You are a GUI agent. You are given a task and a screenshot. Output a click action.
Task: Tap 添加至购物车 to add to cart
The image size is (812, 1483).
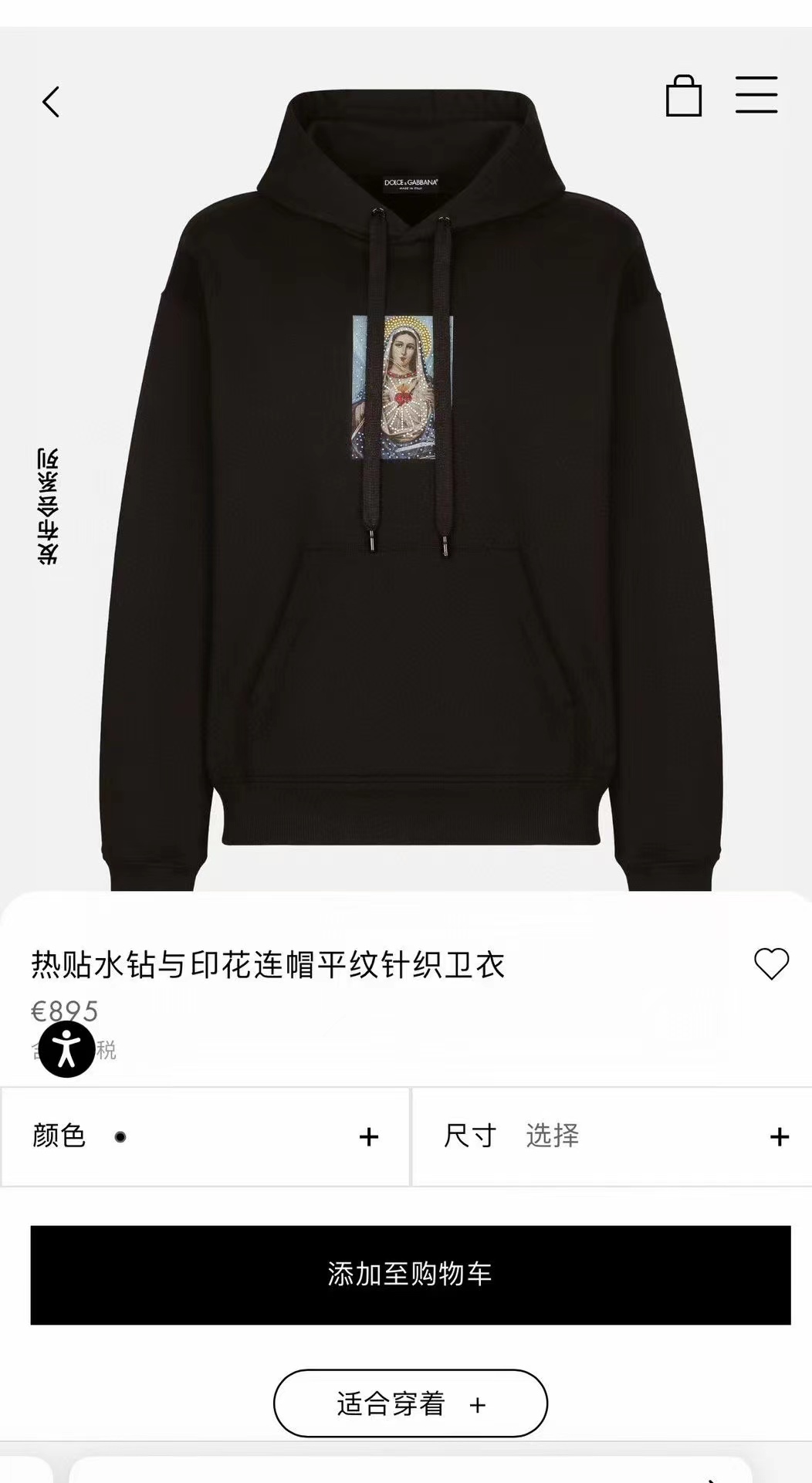click(x=411, y=1275)
